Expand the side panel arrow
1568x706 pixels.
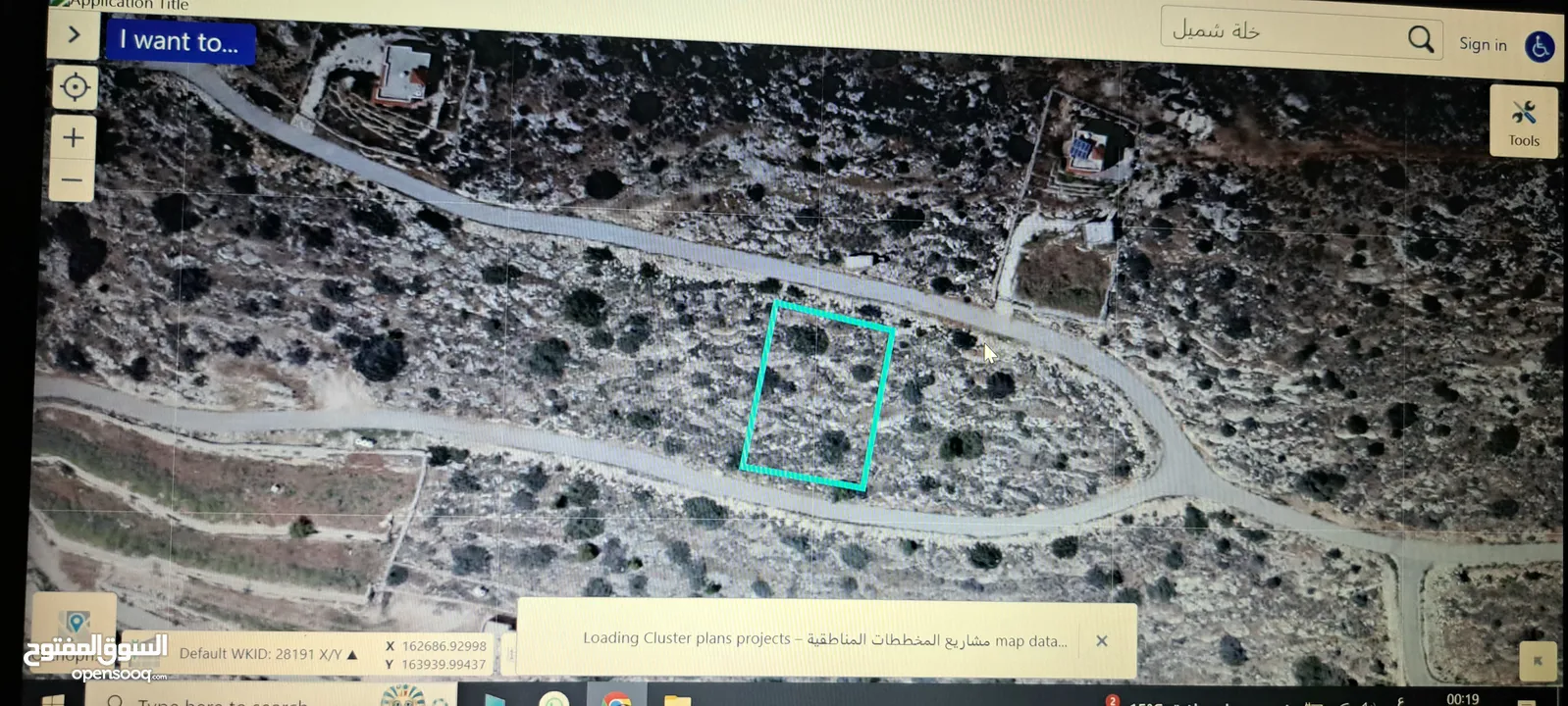[74, 36]
